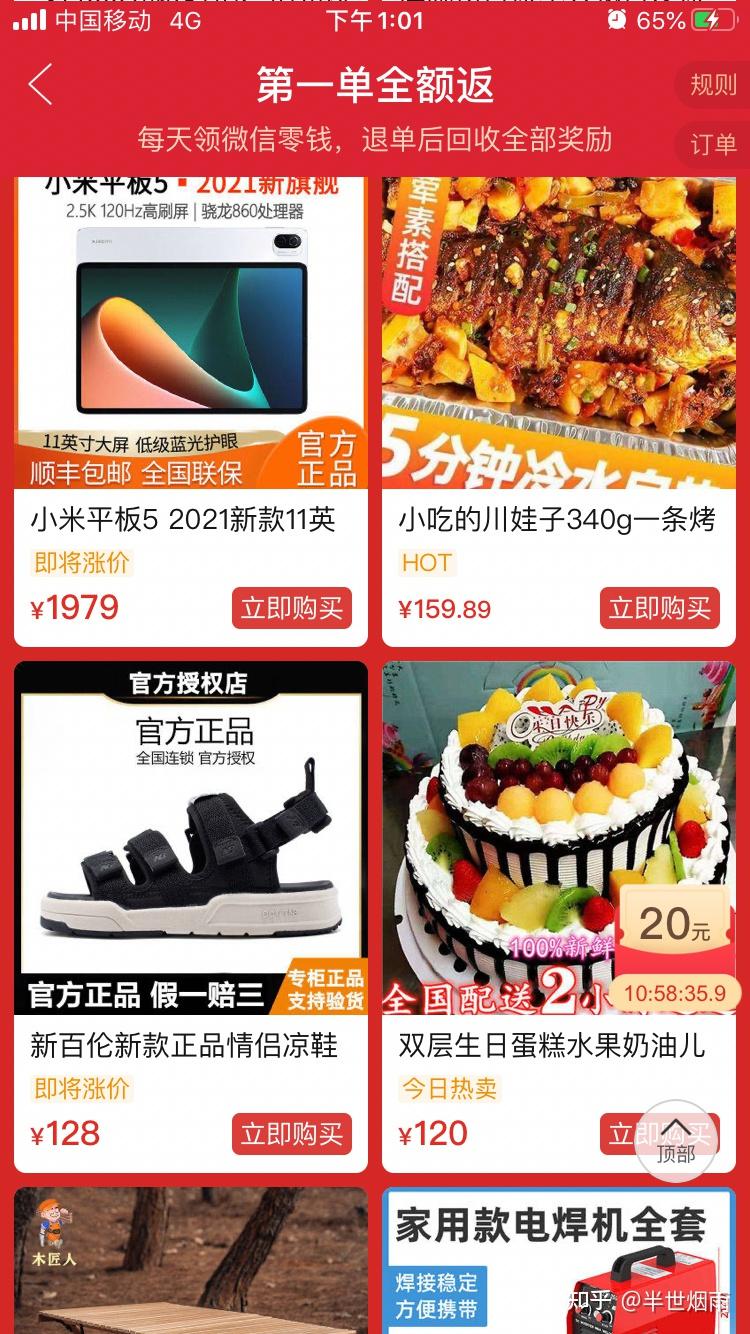The width and height of the screenshot is (750, 1334).
Task: Open the 木匠人 wooden table card
Action: click(190, 1260)
